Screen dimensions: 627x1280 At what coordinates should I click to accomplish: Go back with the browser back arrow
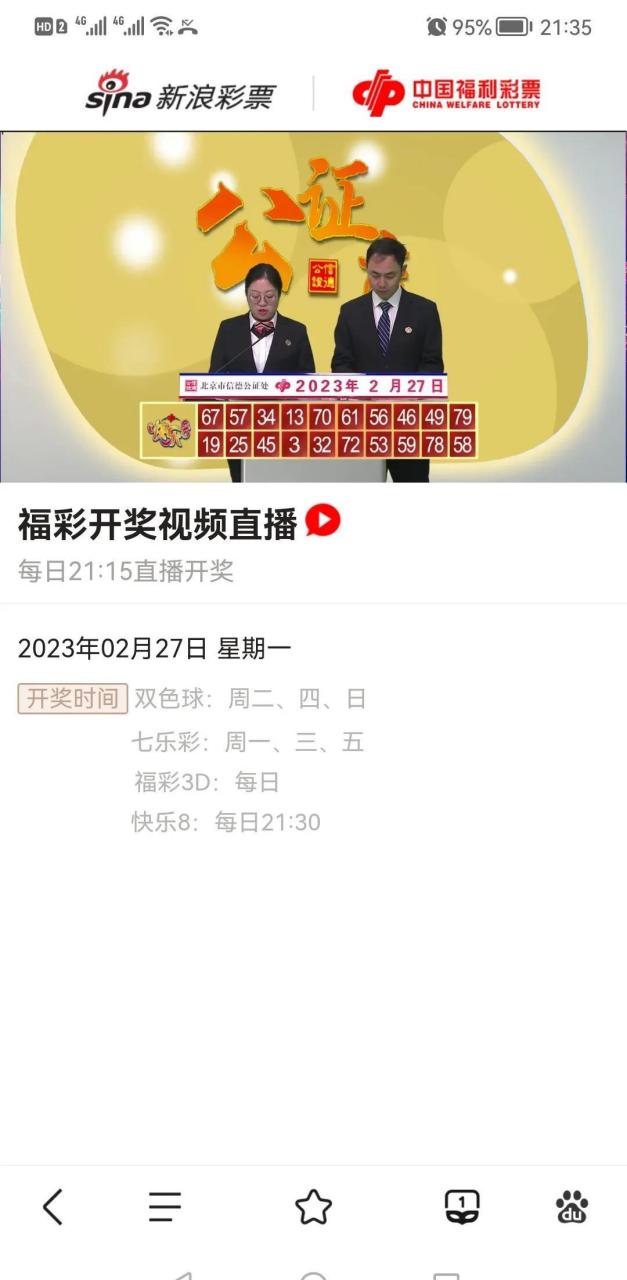[x=53, y=1207]
